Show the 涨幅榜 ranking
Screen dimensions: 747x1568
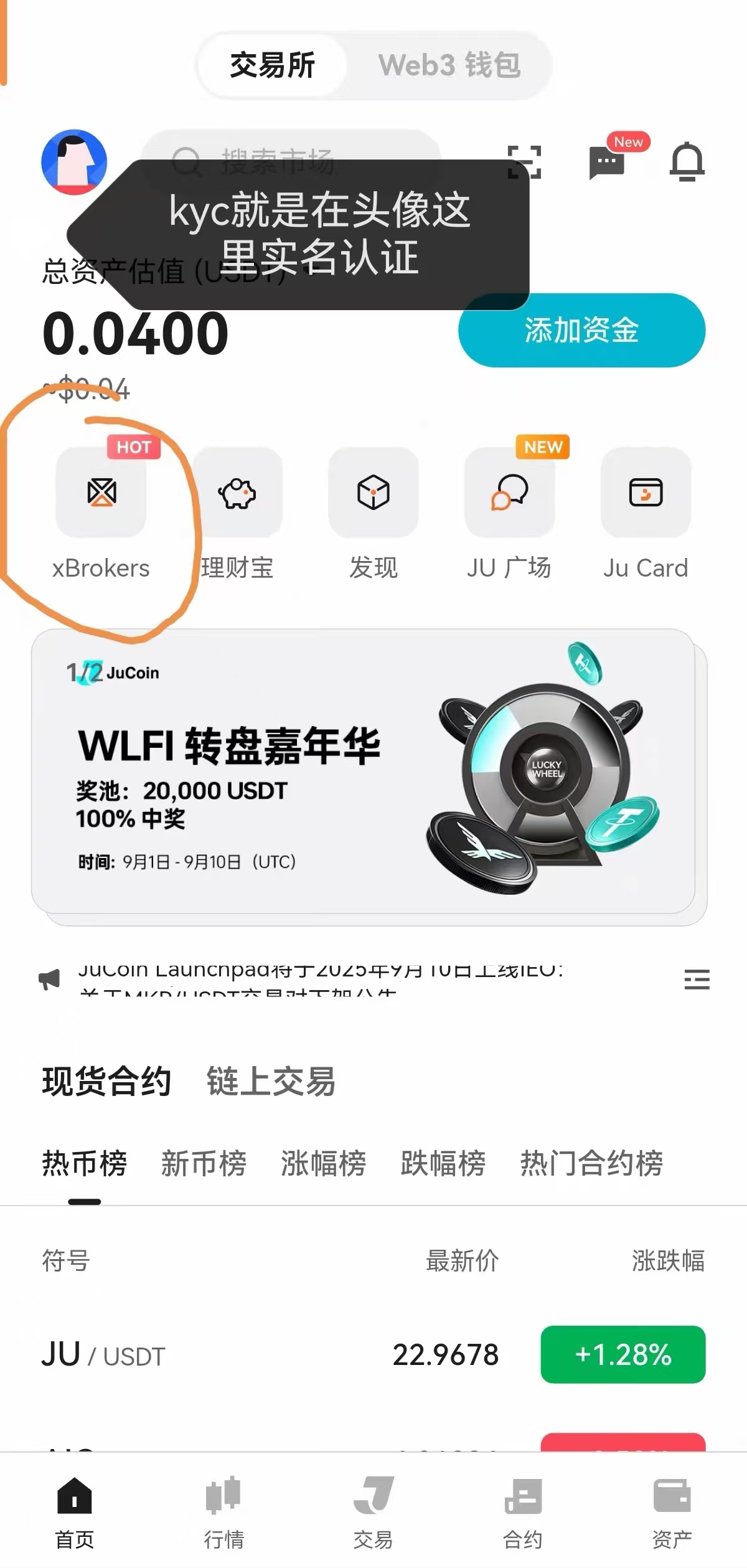(323, 1163)
